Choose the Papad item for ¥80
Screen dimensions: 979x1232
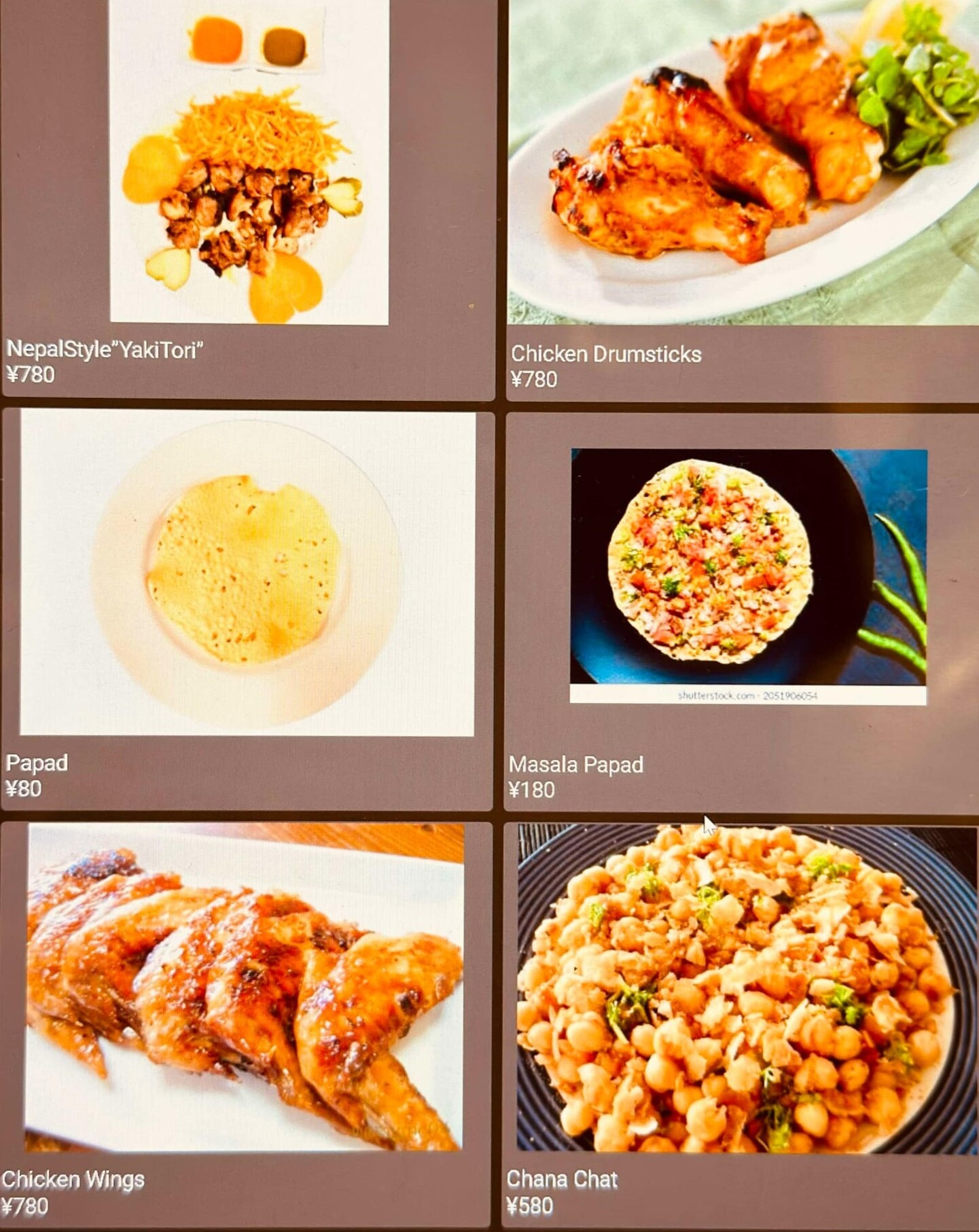[x=247, y=604]
